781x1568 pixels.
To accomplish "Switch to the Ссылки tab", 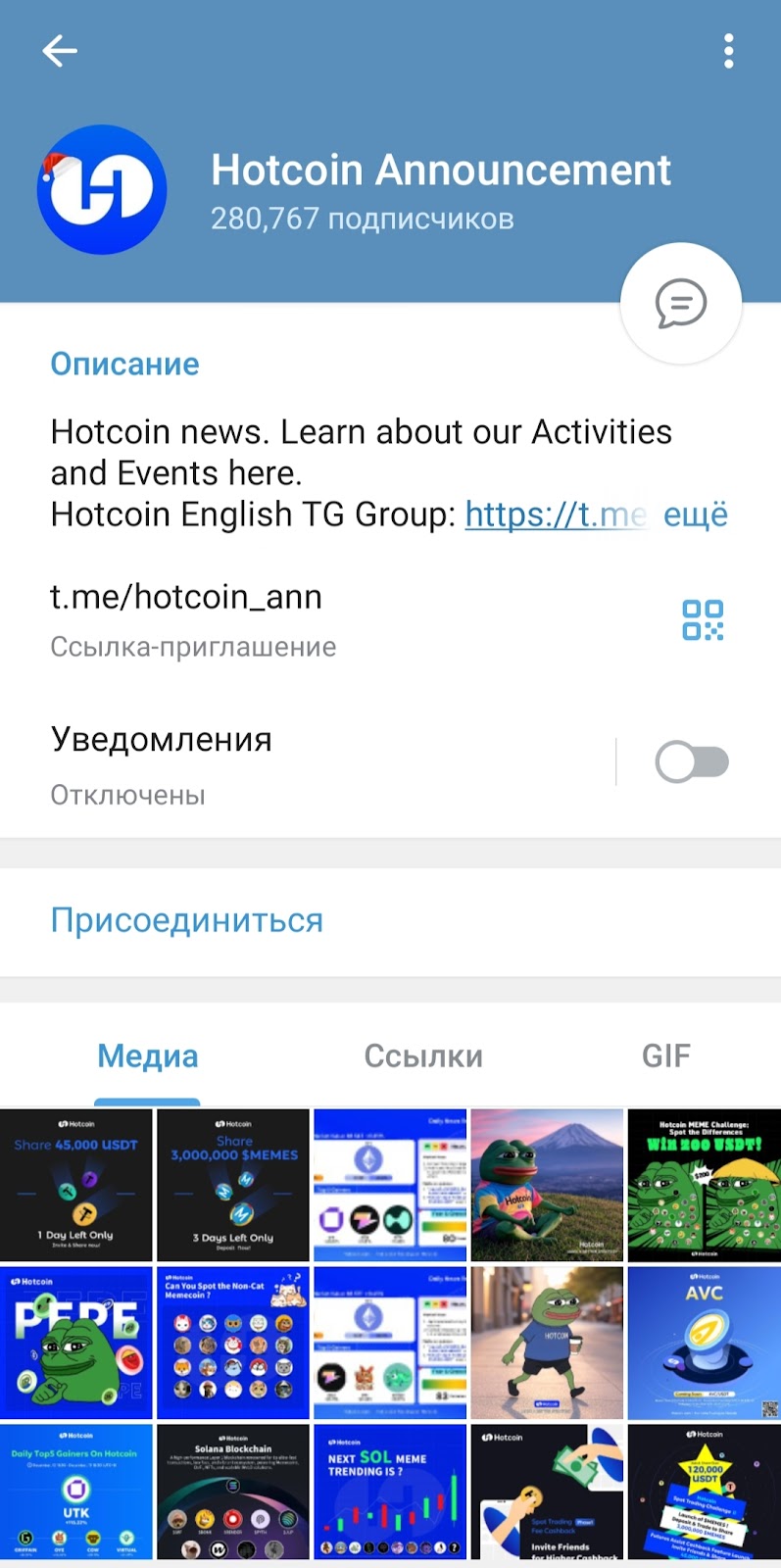I will tap(423, 1055).
